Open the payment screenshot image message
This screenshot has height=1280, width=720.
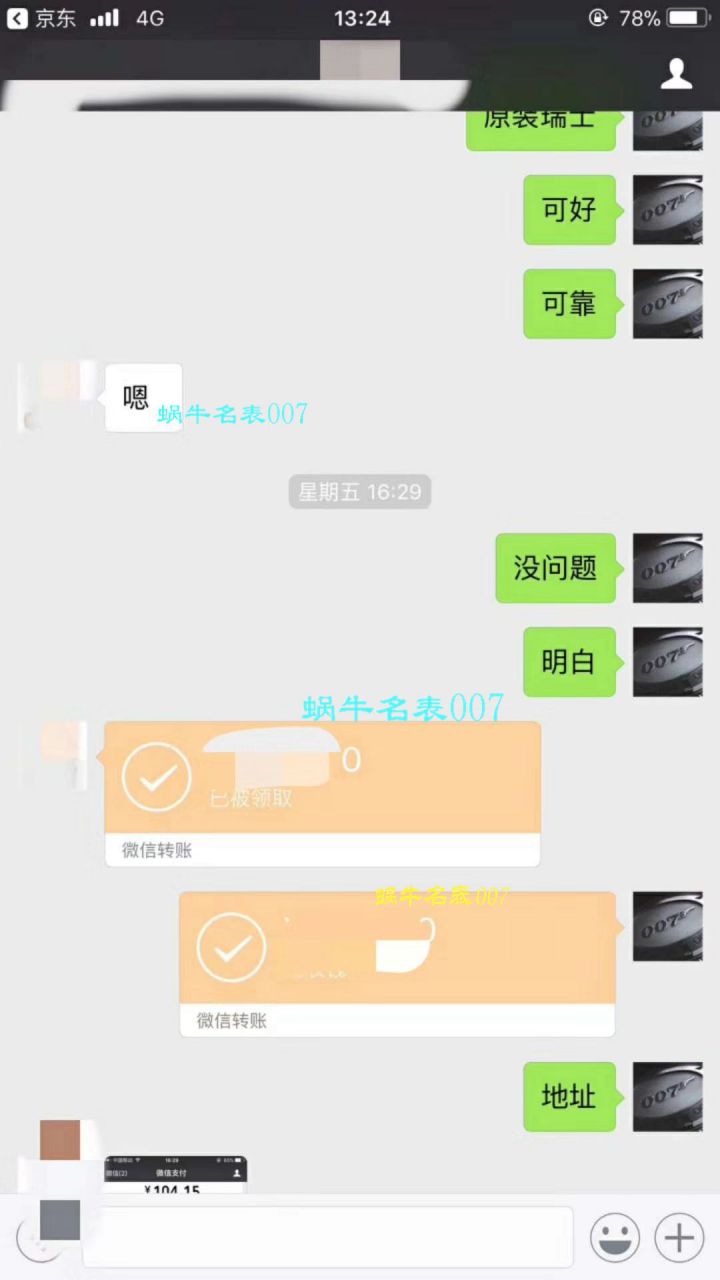click(176, 1174)
